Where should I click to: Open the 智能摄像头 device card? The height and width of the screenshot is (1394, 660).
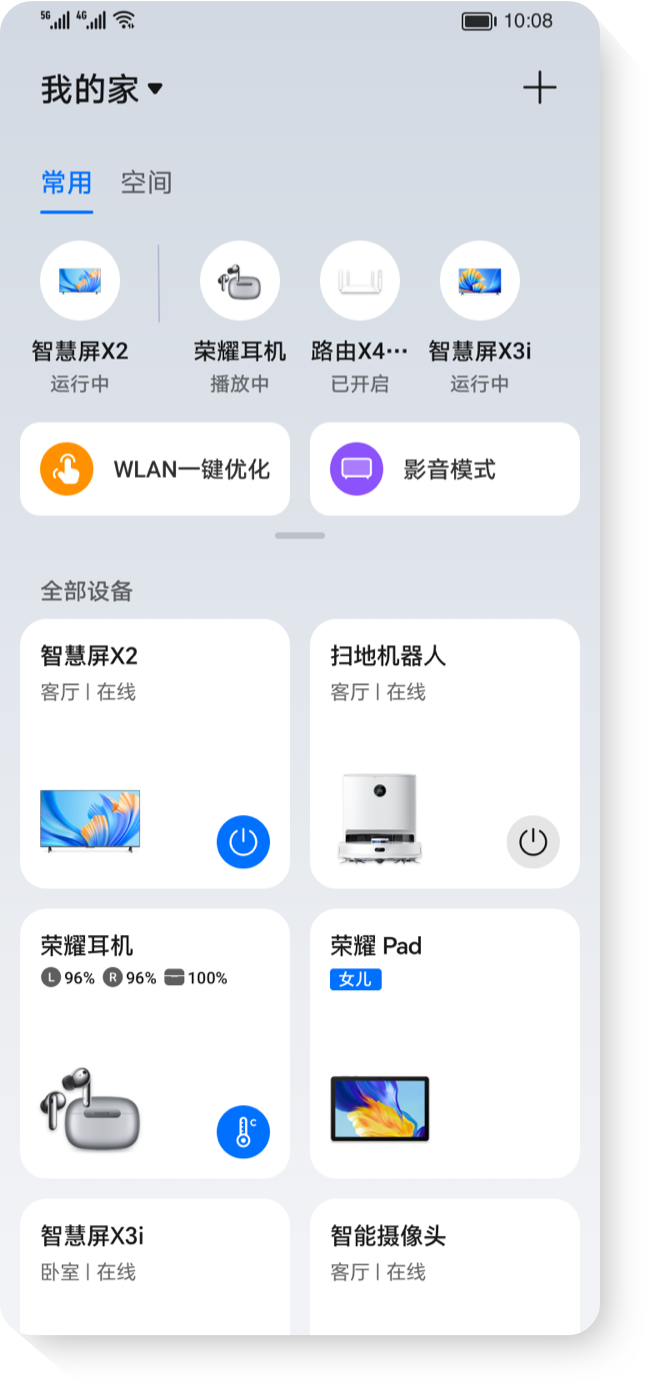[445, 1265]
